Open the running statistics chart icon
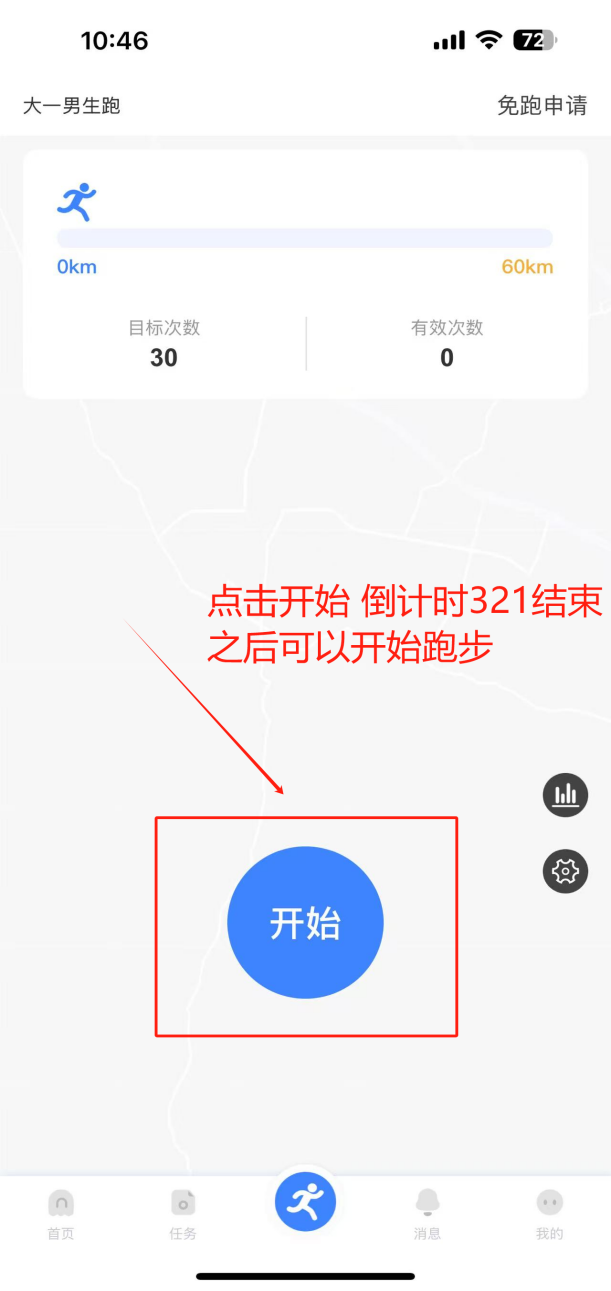 [565, 795]
